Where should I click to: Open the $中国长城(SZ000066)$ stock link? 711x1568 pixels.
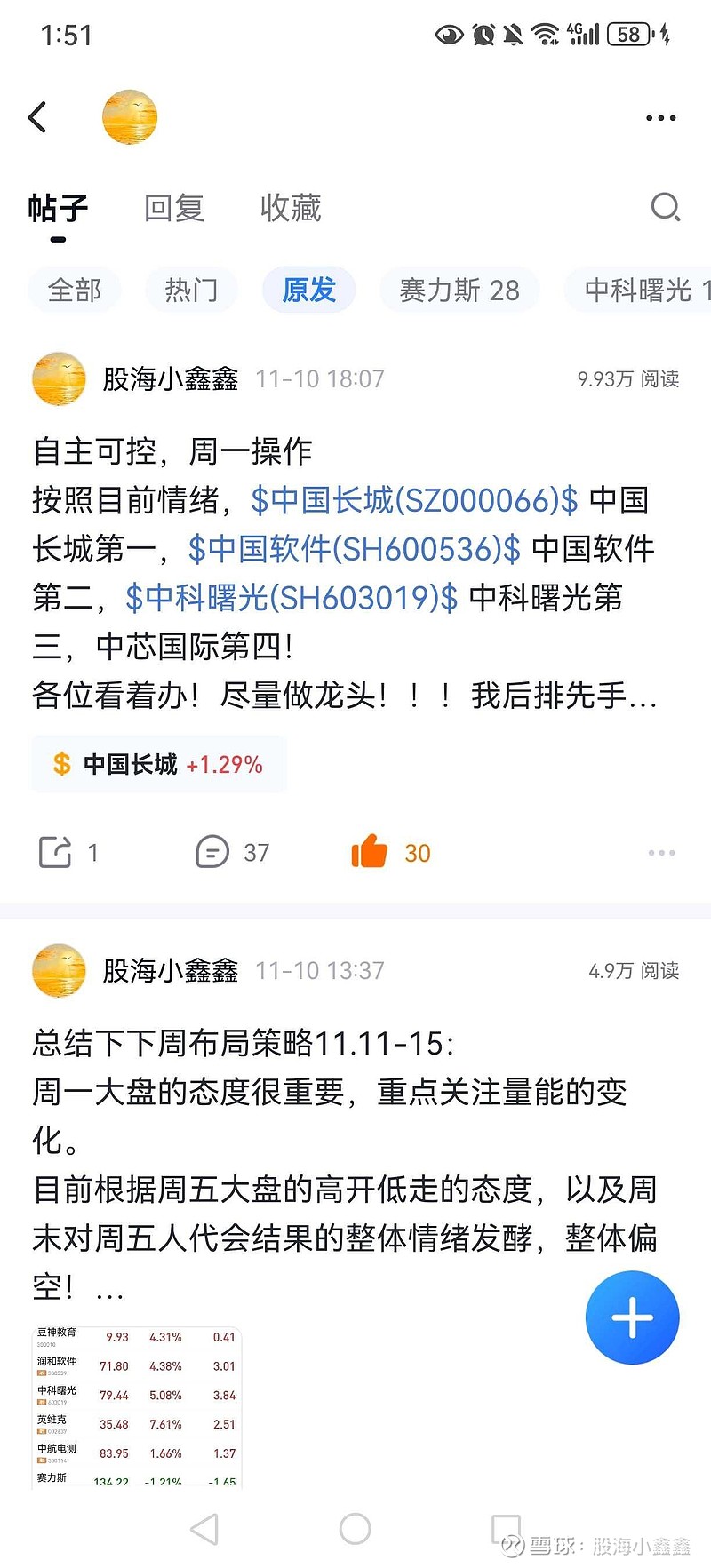tap(414, 500)
